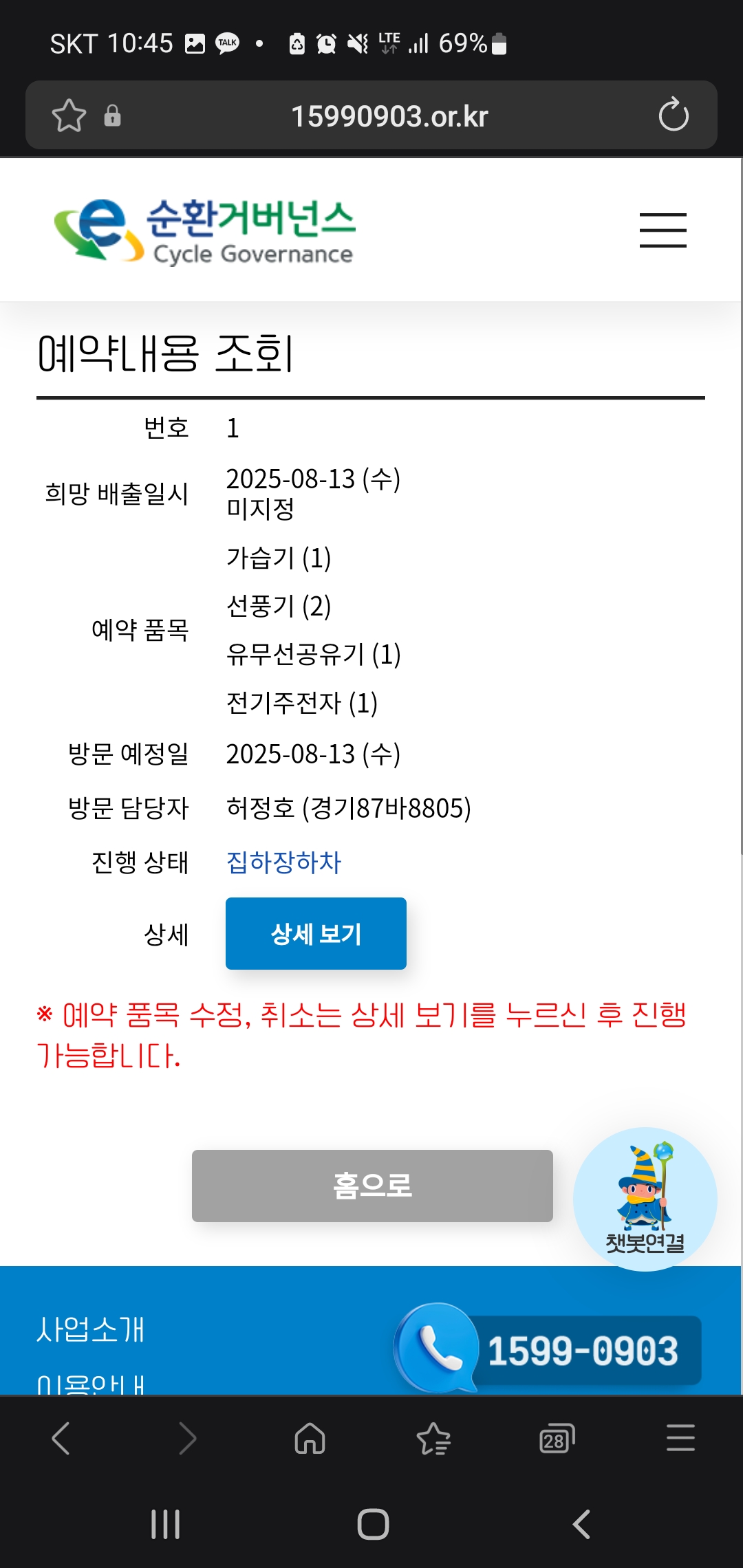
Task: Open 사업소개 in the footer
Action: [91, 1329]
